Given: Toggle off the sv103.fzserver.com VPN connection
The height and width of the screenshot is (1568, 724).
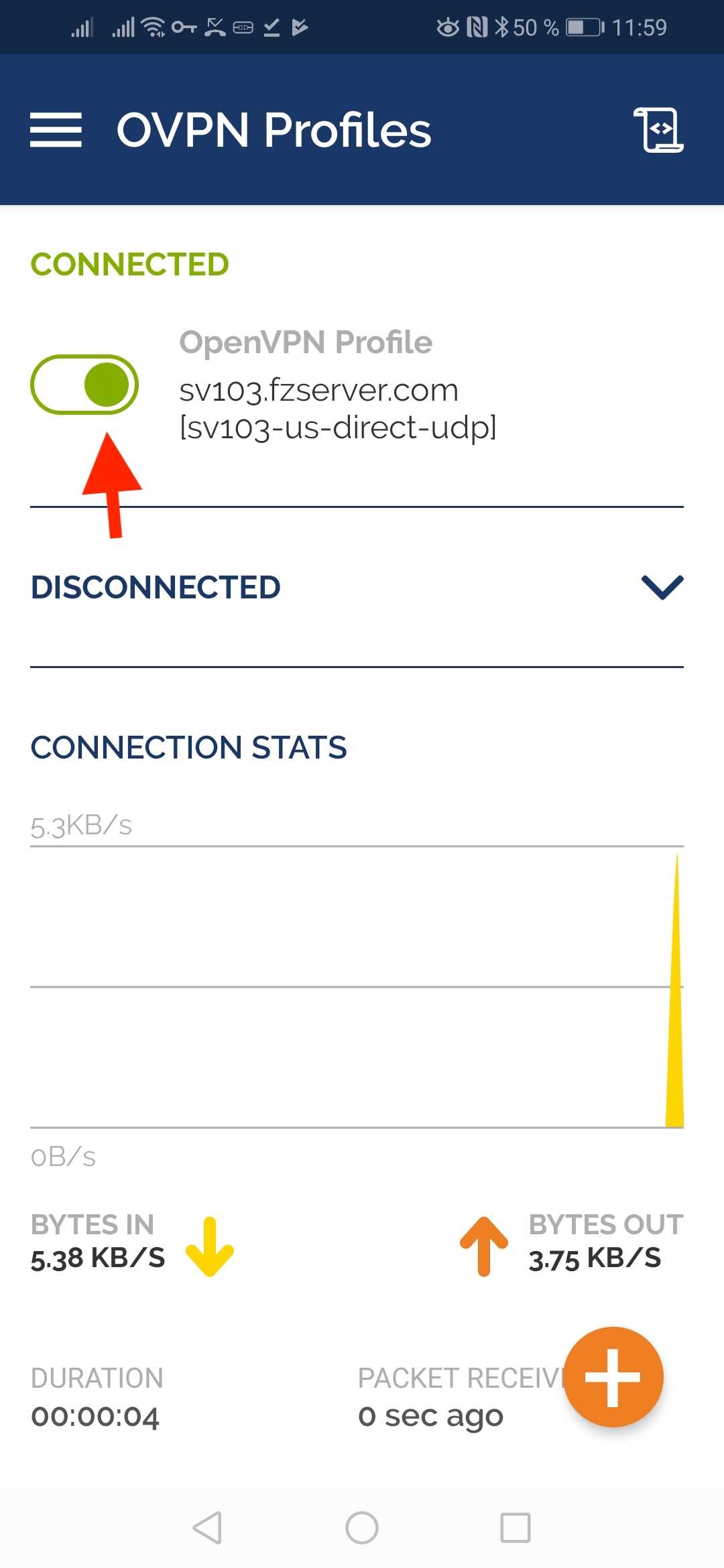Looking at the screenshot, I should pyautogui.click(x=84, y=385).
